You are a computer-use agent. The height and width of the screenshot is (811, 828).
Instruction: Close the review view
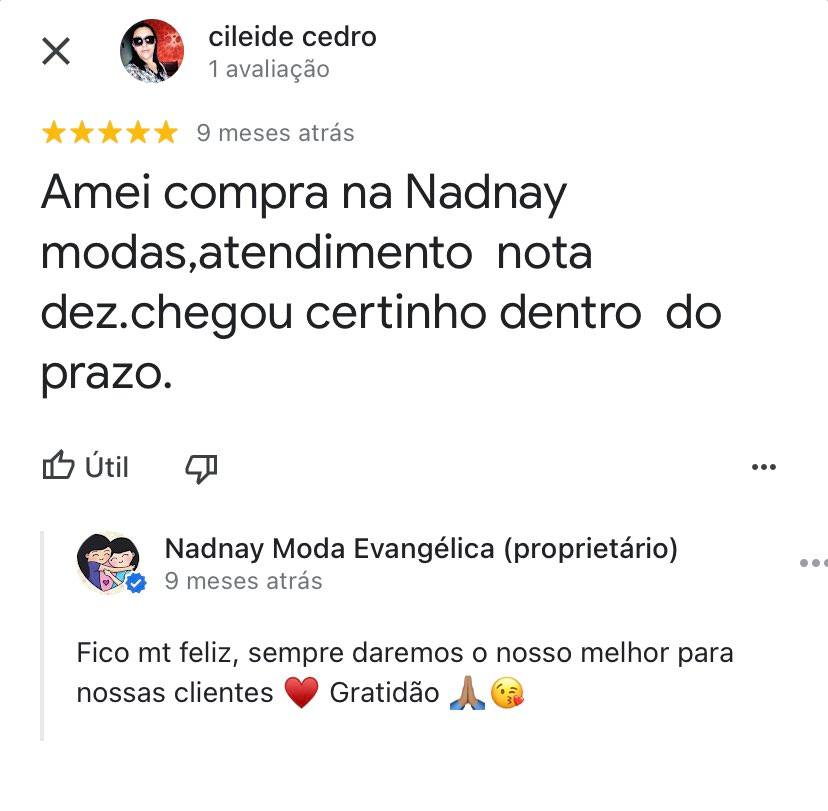click(x=56, y=51)
